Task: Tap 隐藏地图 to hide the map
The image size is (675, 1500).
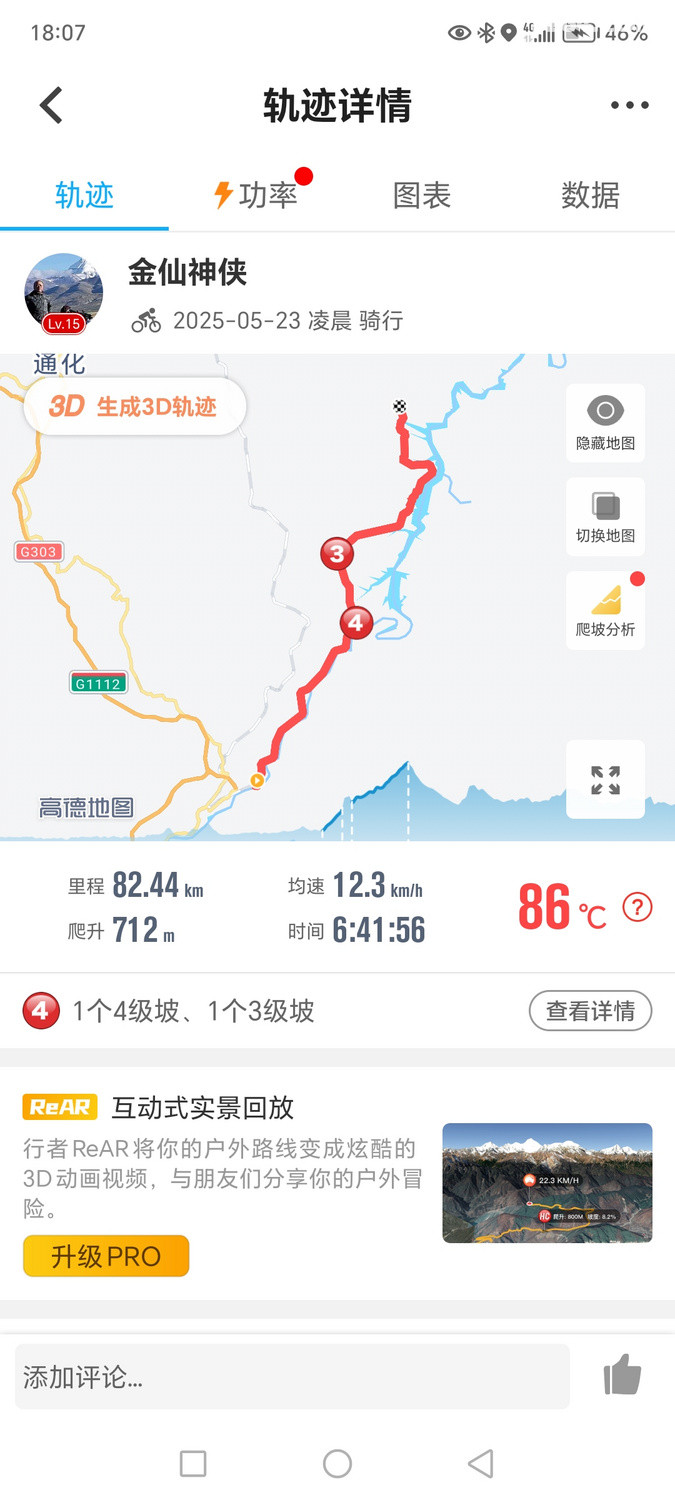Action: (x=605, y=423)
